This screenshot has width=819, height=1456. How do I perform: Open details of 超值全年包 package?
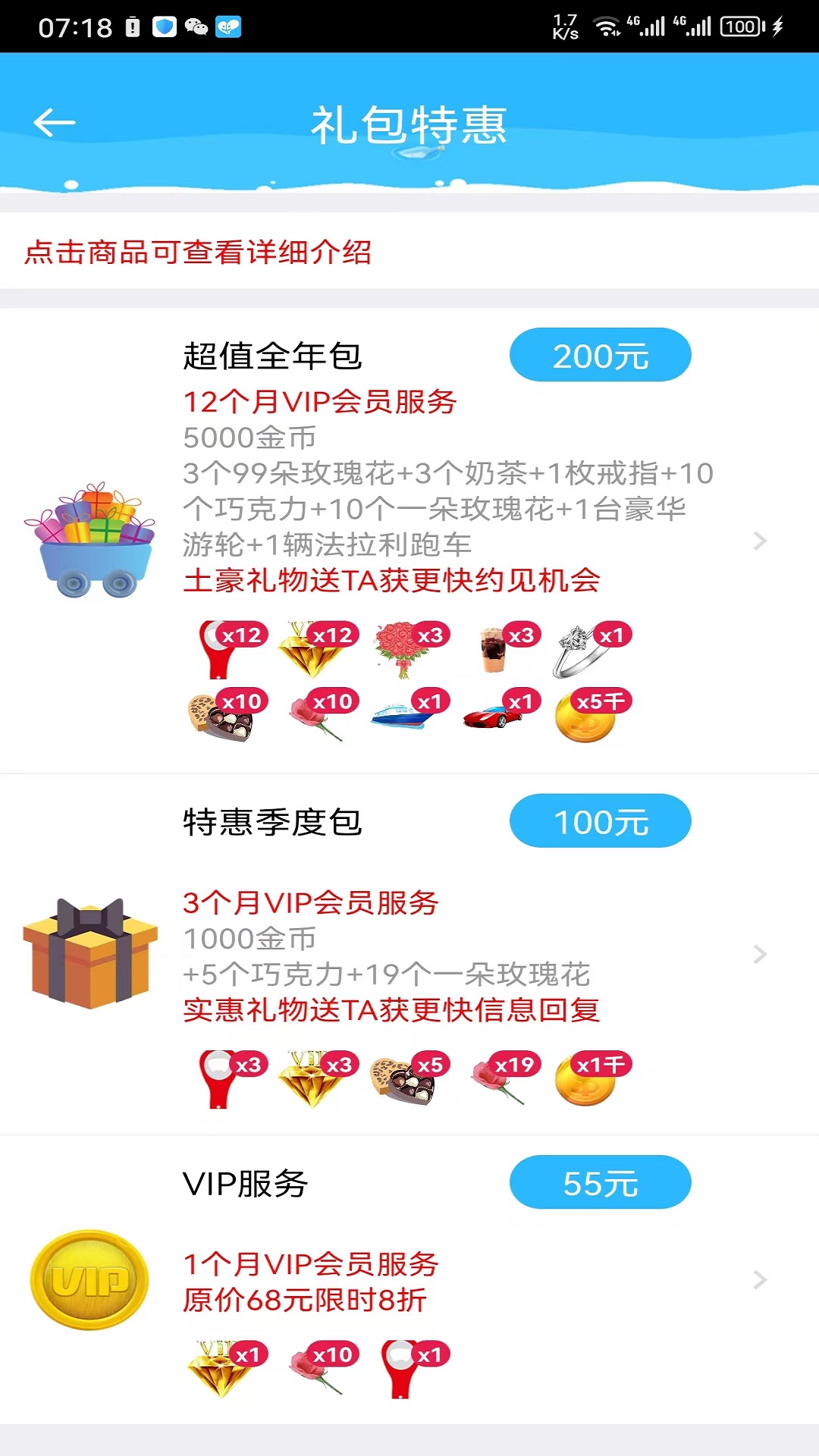[759, 541]
